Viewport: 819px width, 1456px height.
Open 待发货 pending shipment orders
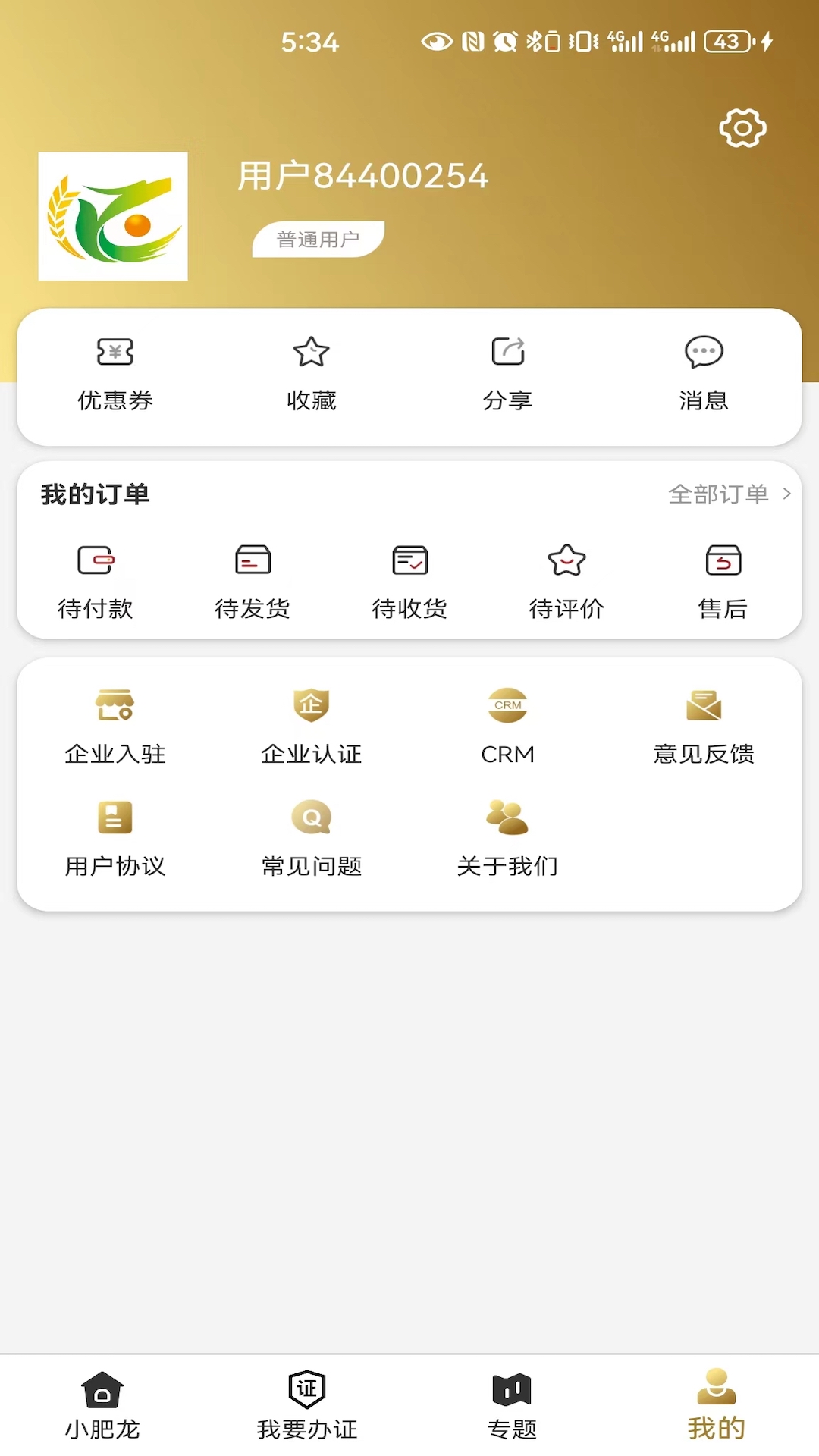coord(253,580)
